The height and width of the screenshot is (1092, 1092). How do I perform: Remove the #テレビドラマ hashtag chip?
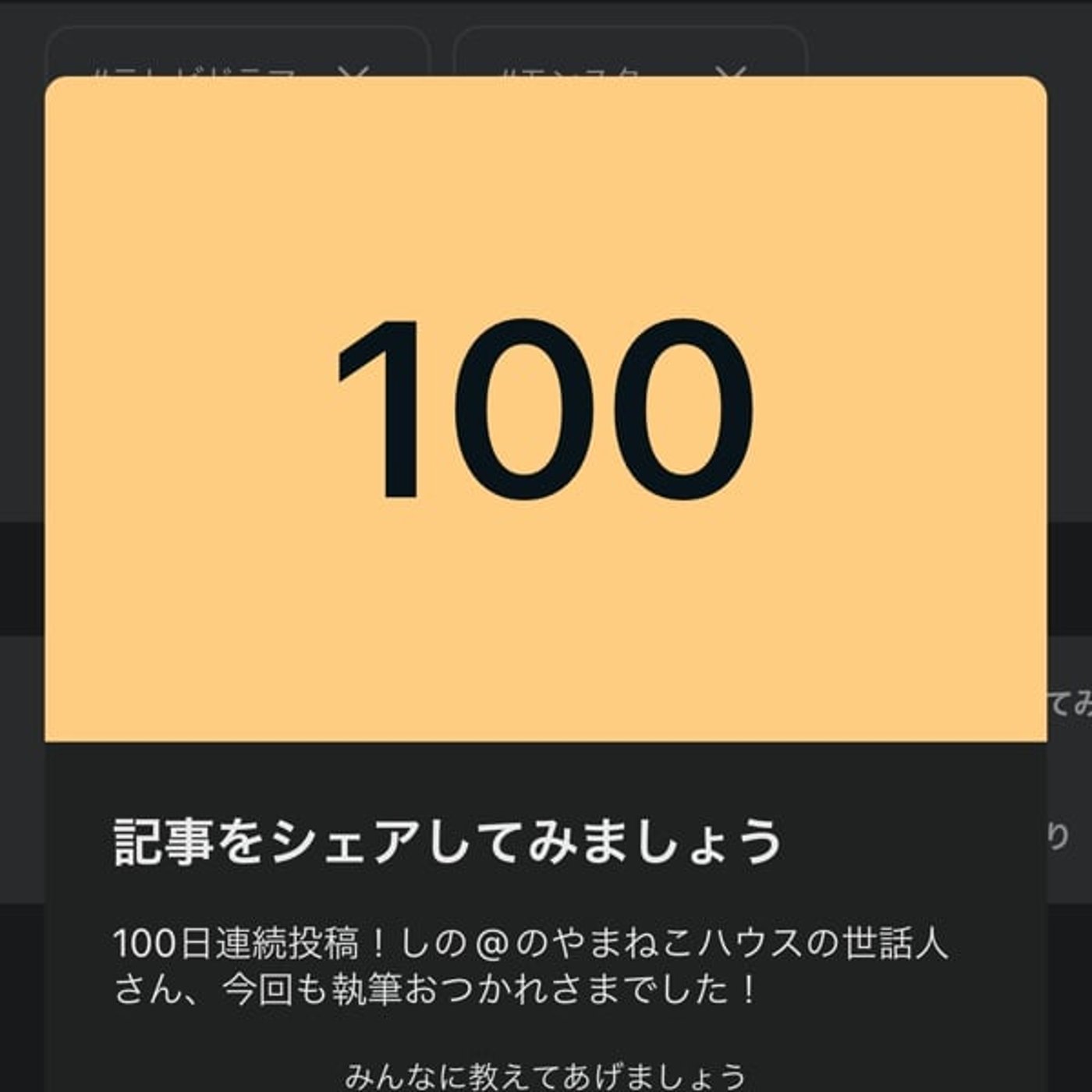(x=353, y=71)
